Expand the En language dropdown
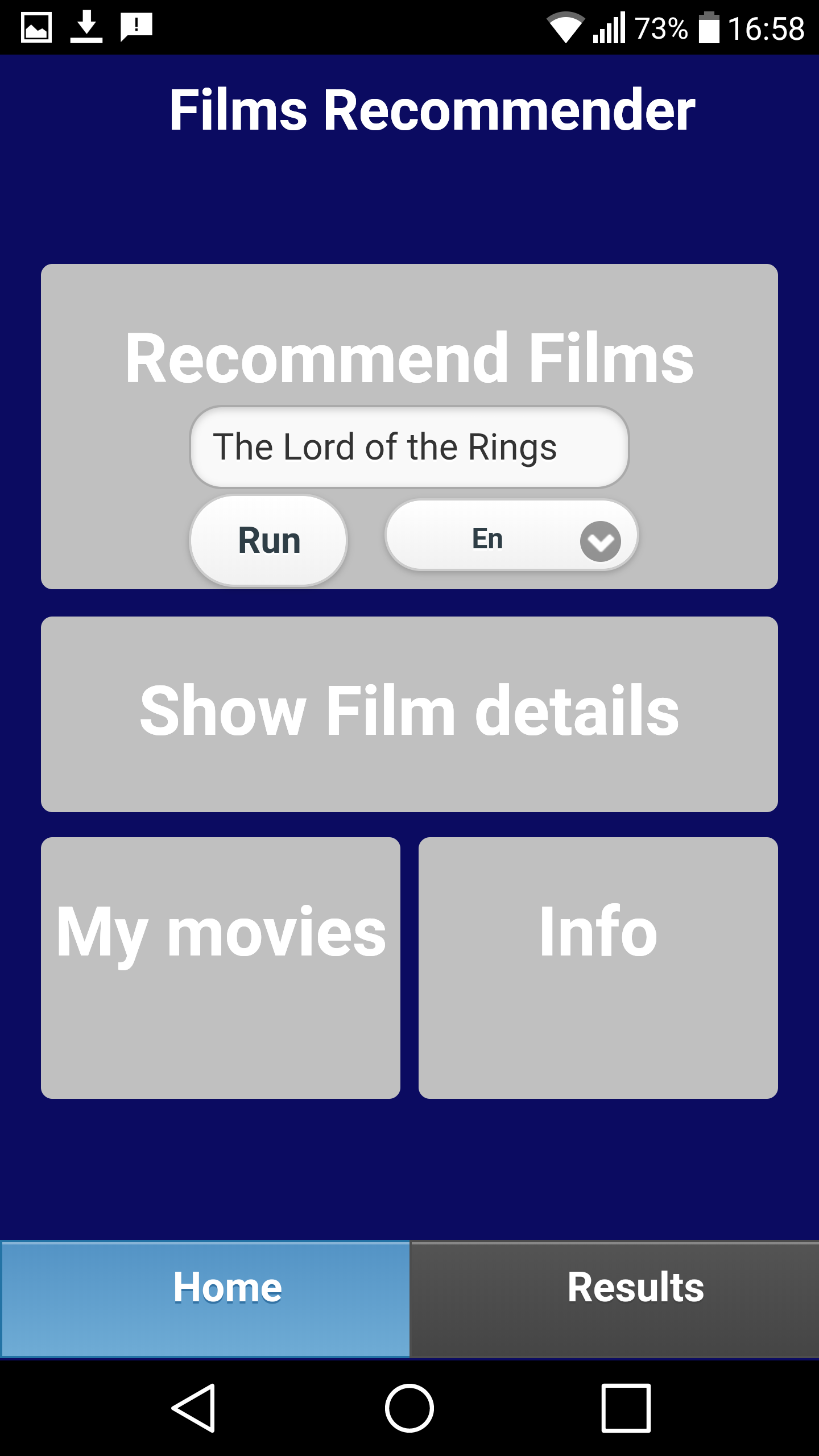Image resolution: width=819 pixels, height=1456 pixels. tap(512, 536)
